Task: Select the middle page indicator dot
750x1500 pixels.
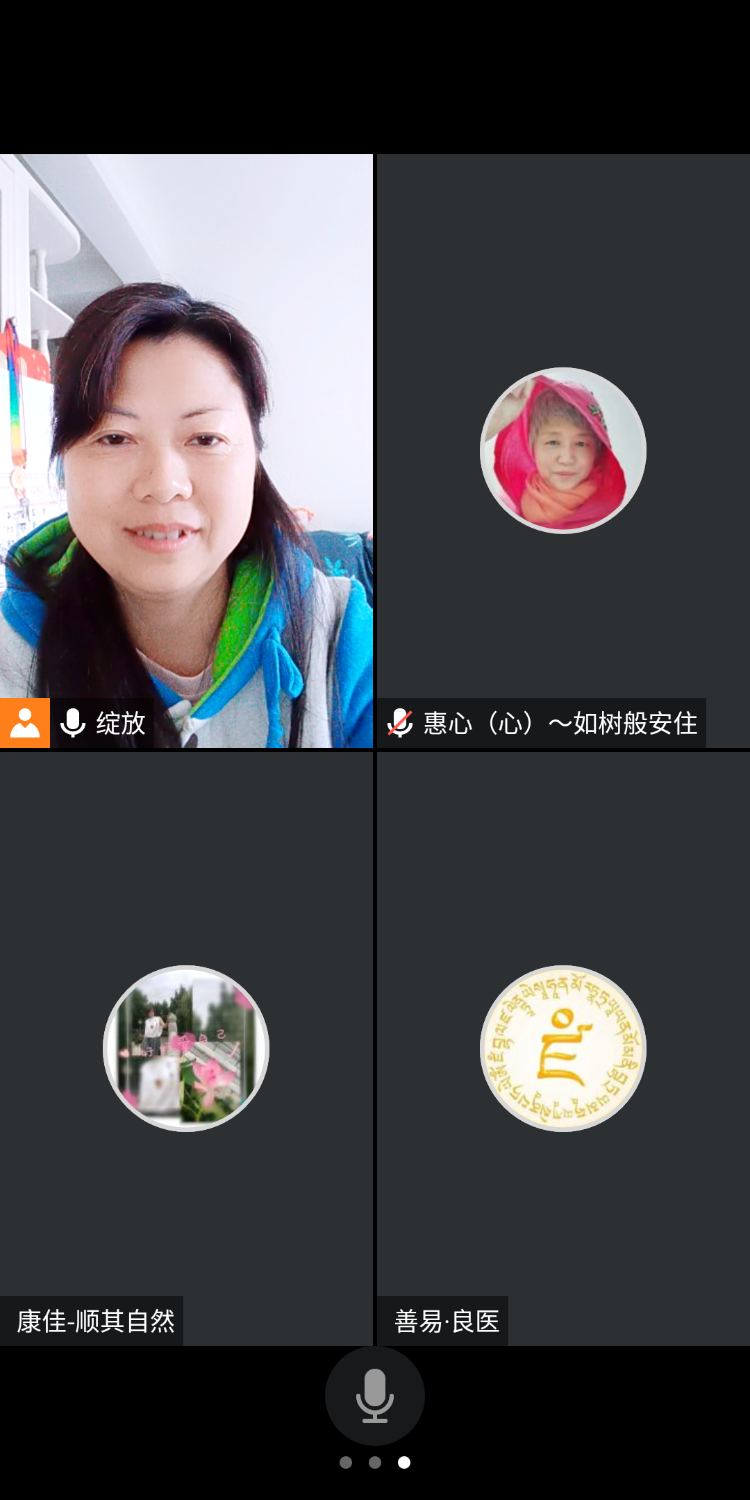Action: point(375,1463)
